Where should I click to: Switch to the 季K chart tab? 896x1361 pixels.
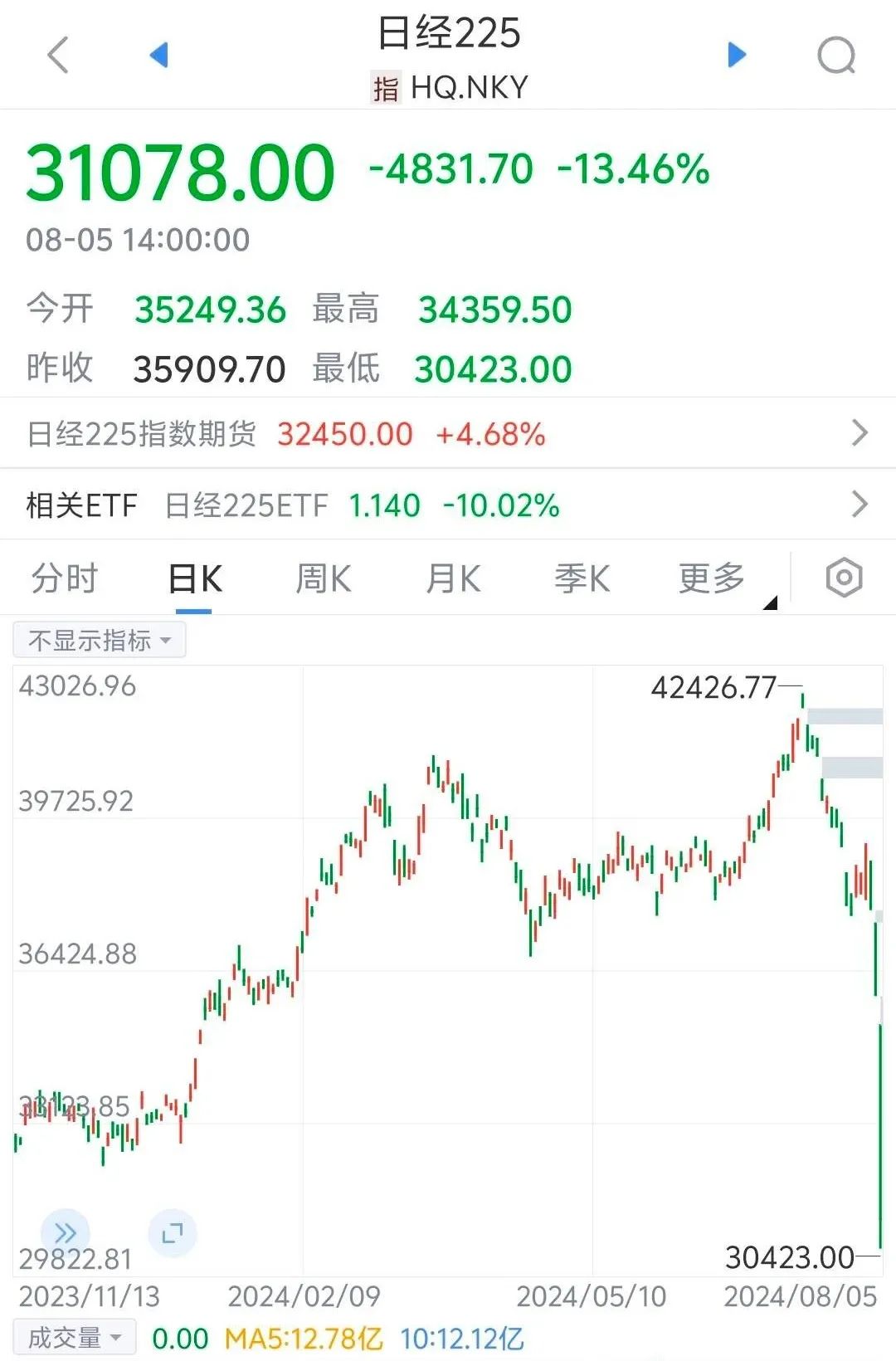point(582,578)
